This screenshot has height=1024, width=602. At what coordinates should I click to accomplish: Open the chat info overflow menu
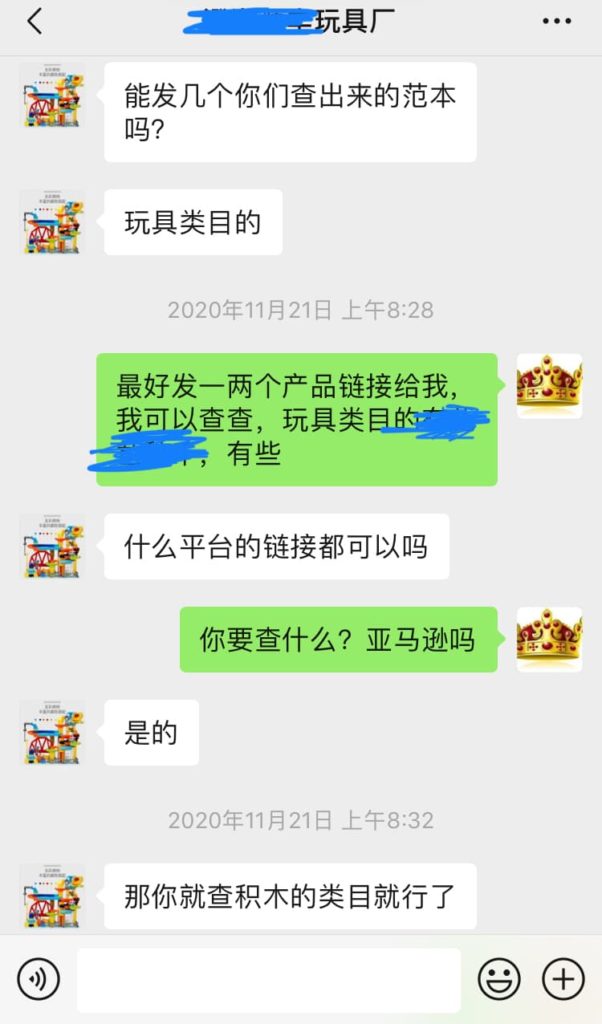[x=557, y=22]
